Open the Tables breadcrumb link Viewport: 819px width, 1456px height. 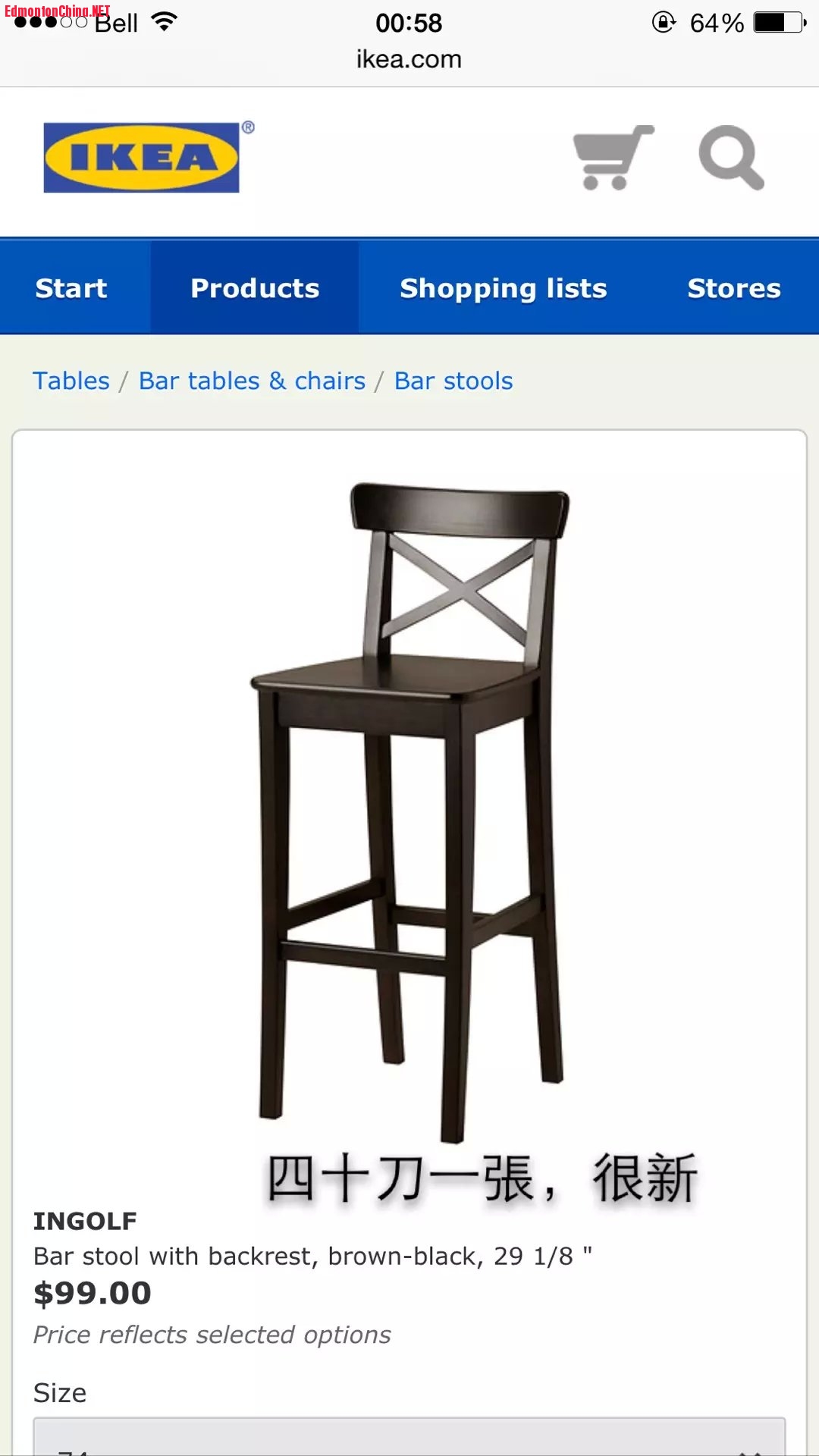71,381
